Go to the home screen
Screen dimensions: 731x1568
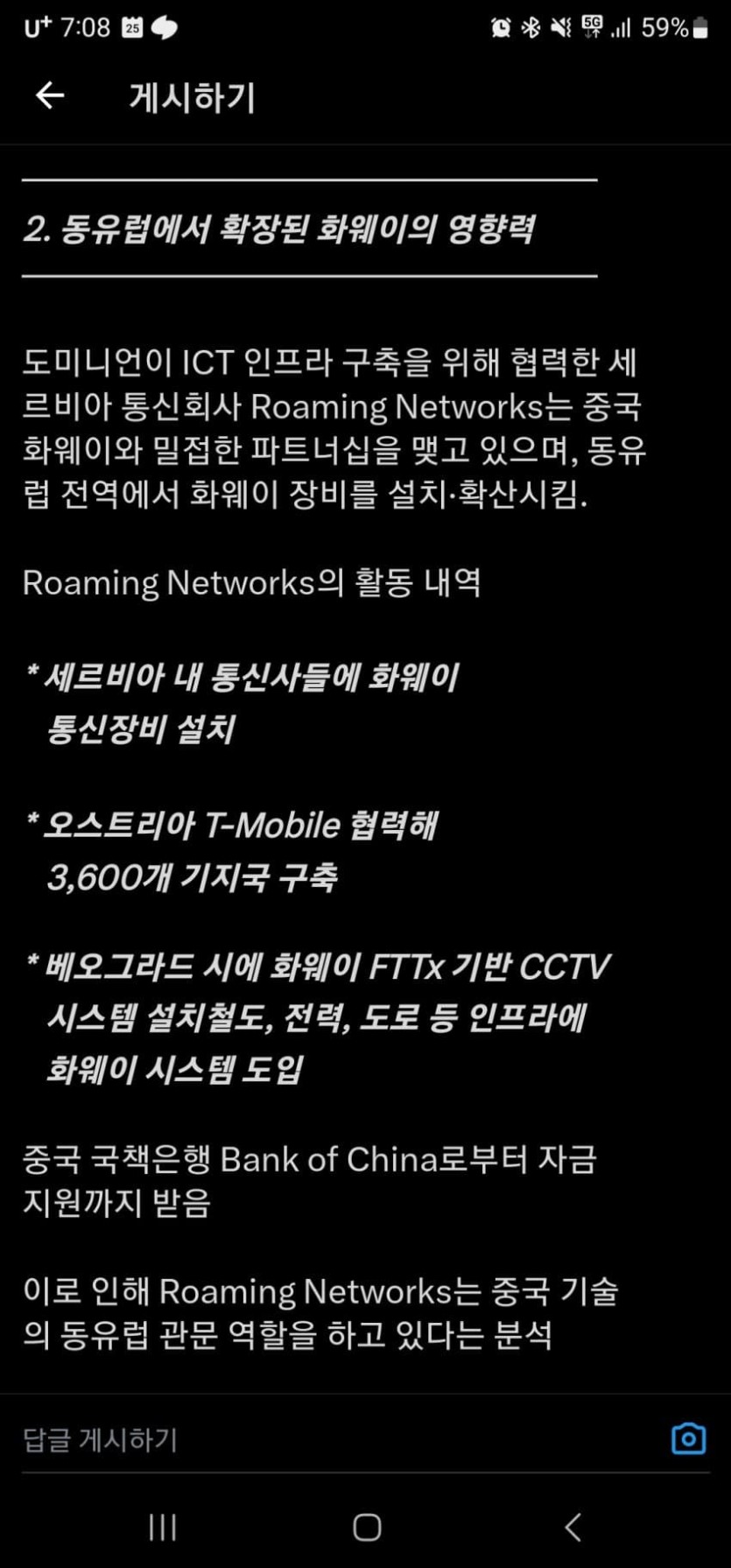(x=367, y=1528)
